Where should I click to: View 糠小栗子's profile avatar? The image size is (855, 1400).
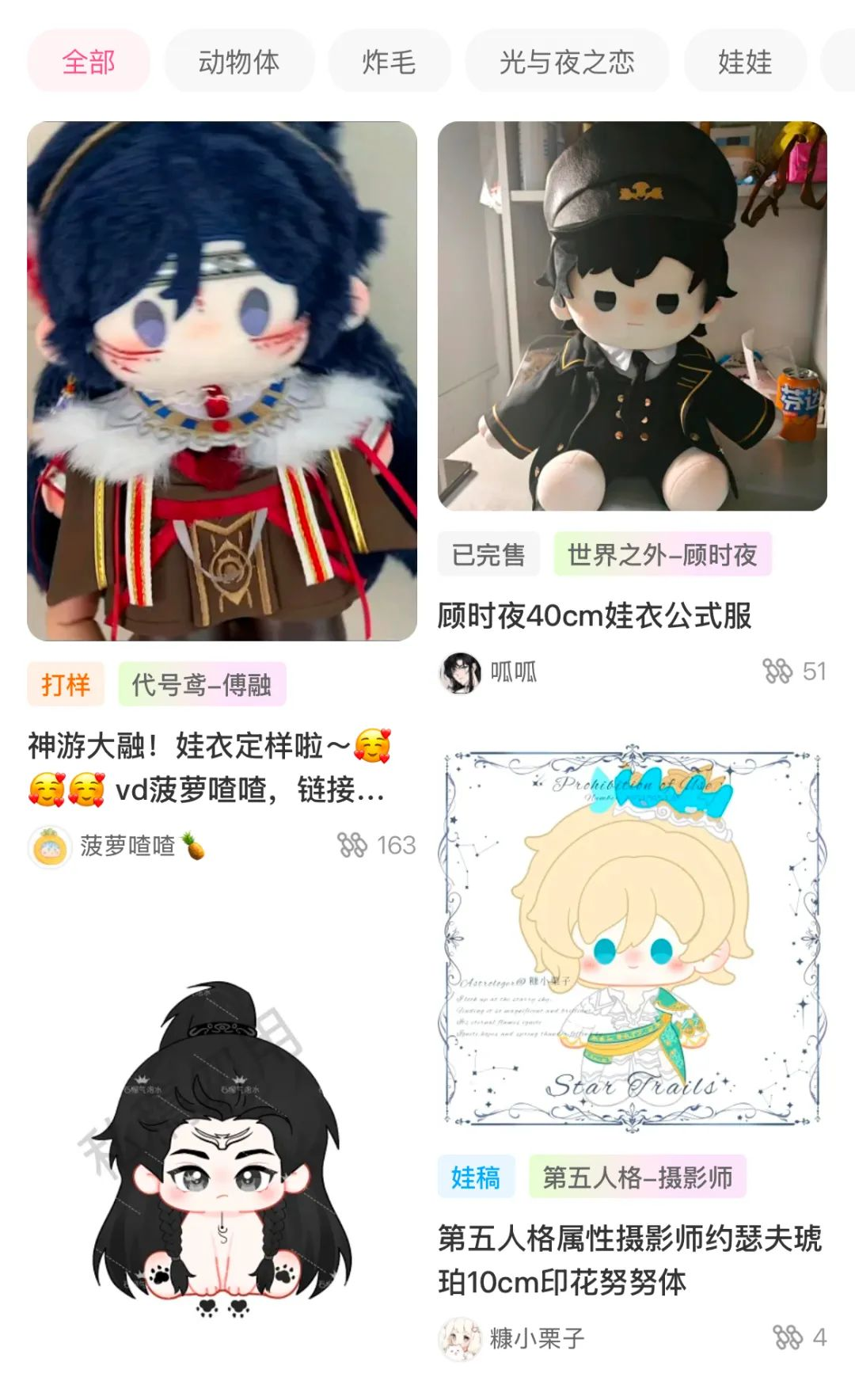click(x=460, y=1339)
